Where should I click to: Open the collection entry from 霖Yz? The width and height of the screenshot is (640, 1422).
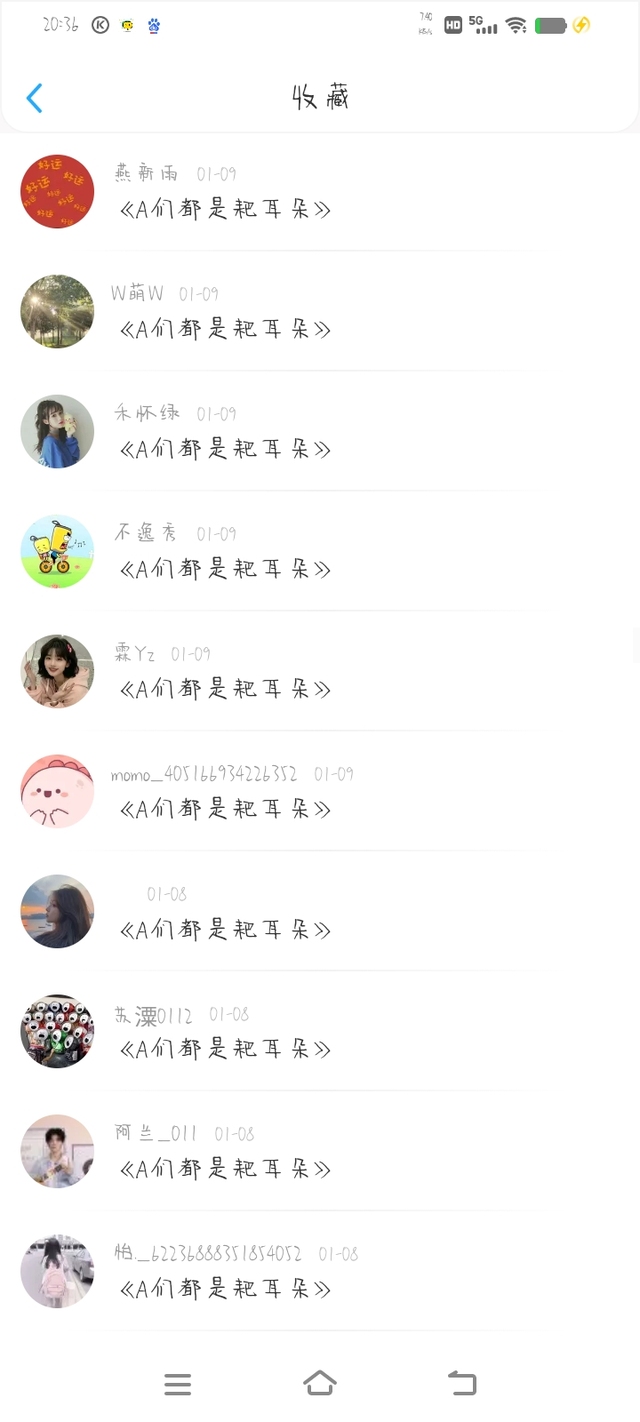click(320, 671)
